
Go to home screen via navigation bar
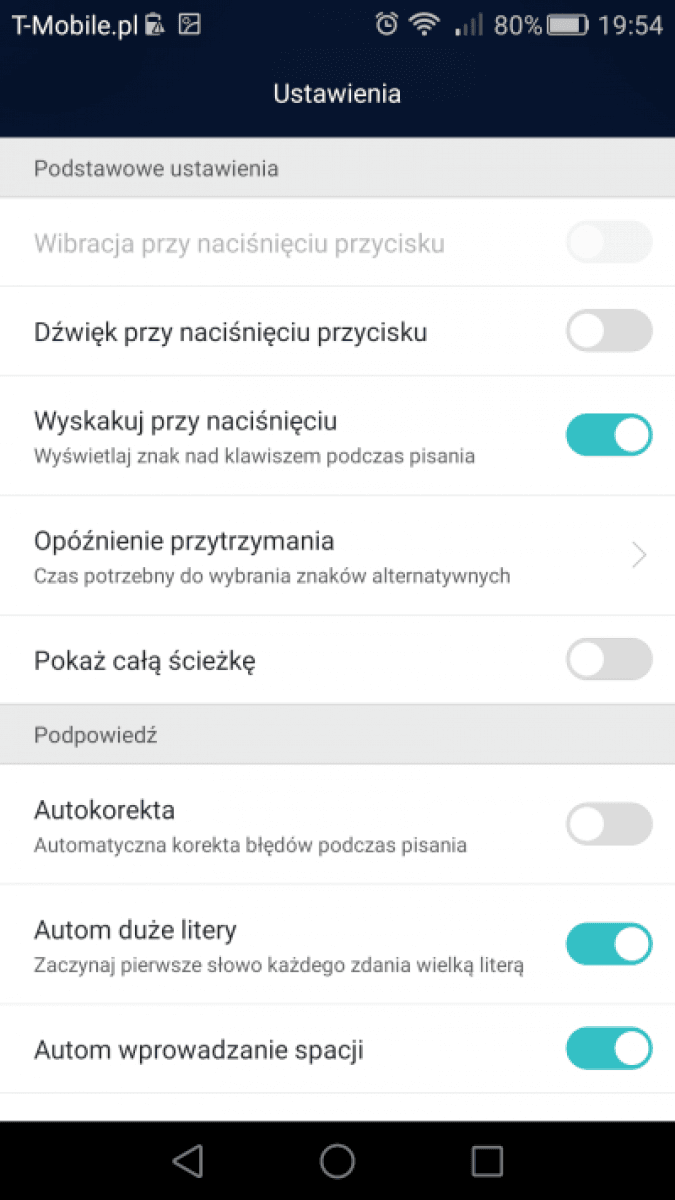click(x=337, y=1160)
